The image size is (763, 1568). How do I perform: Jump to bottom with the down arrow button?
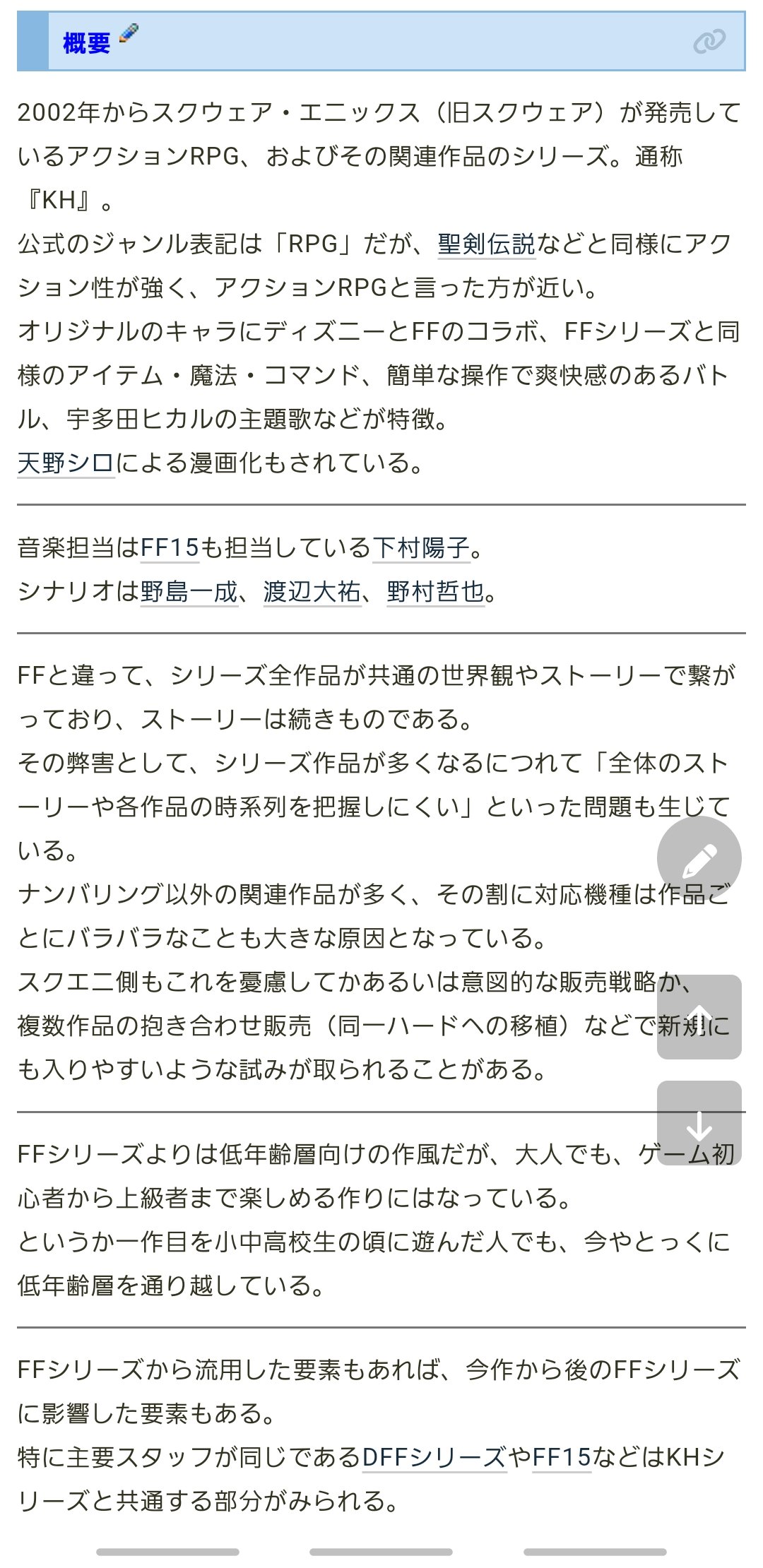(699, 1123)
